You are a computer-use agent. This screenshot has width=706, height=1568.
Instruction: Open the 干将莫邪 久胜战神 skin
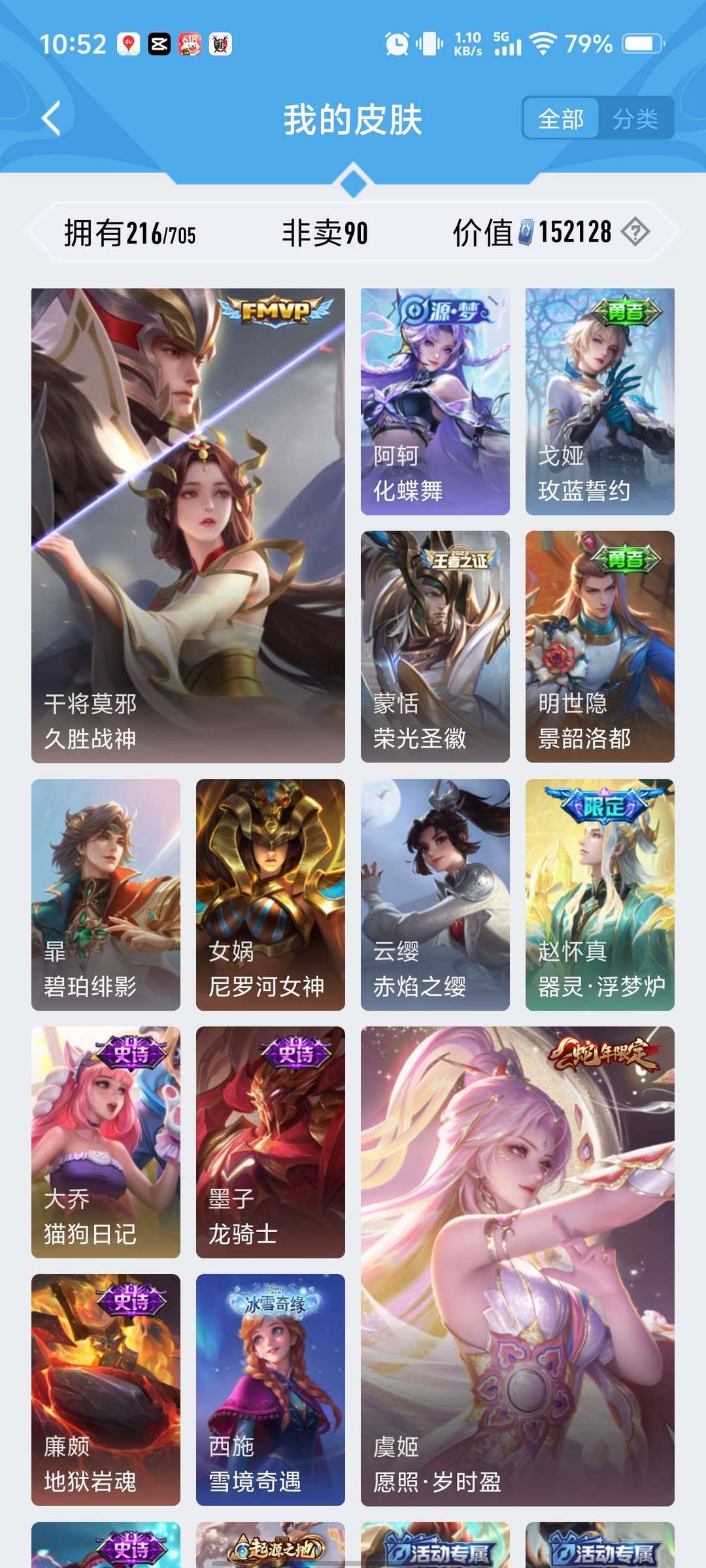[188, 525]
